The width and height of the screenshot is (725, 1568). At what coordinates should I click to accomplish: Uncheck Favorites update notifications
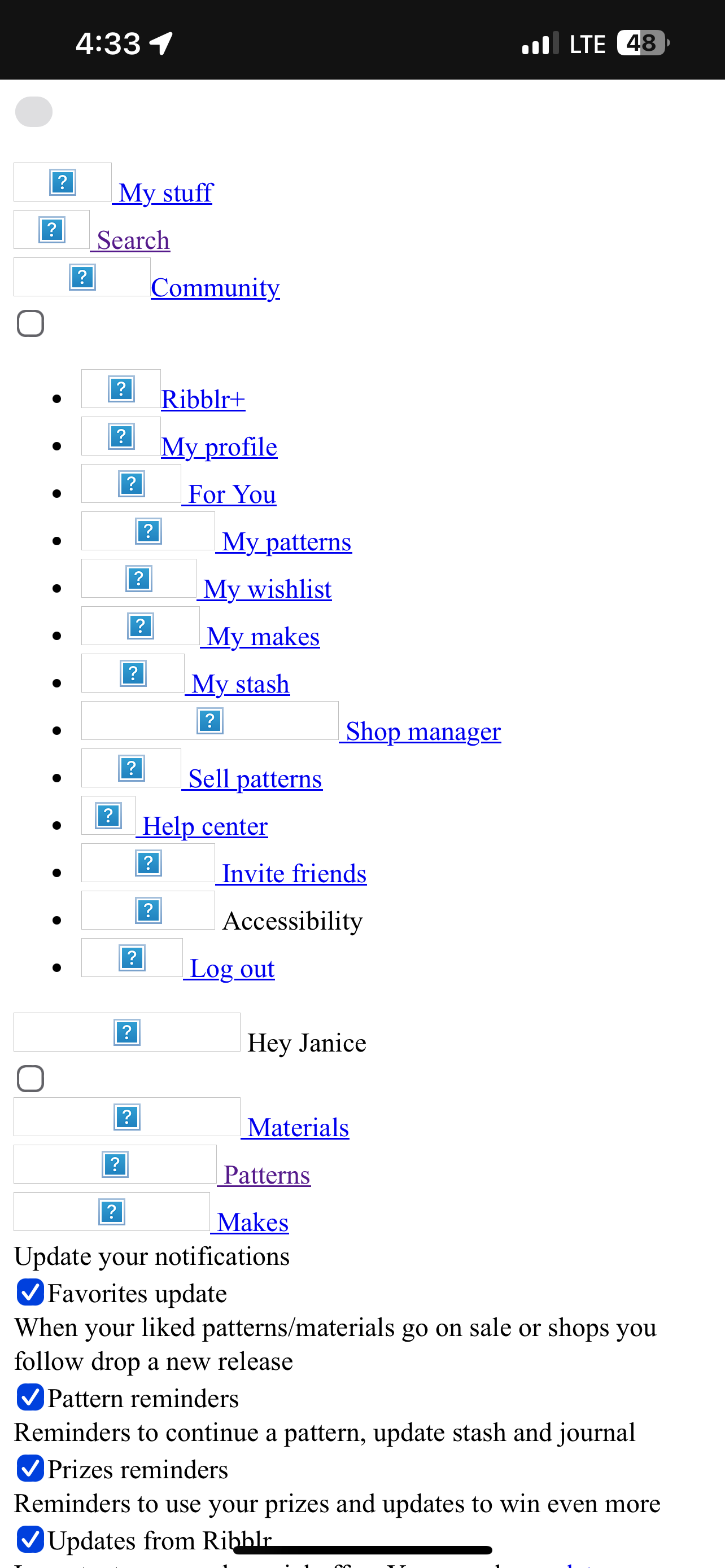pyautogui.click(x=30, y=1292)
